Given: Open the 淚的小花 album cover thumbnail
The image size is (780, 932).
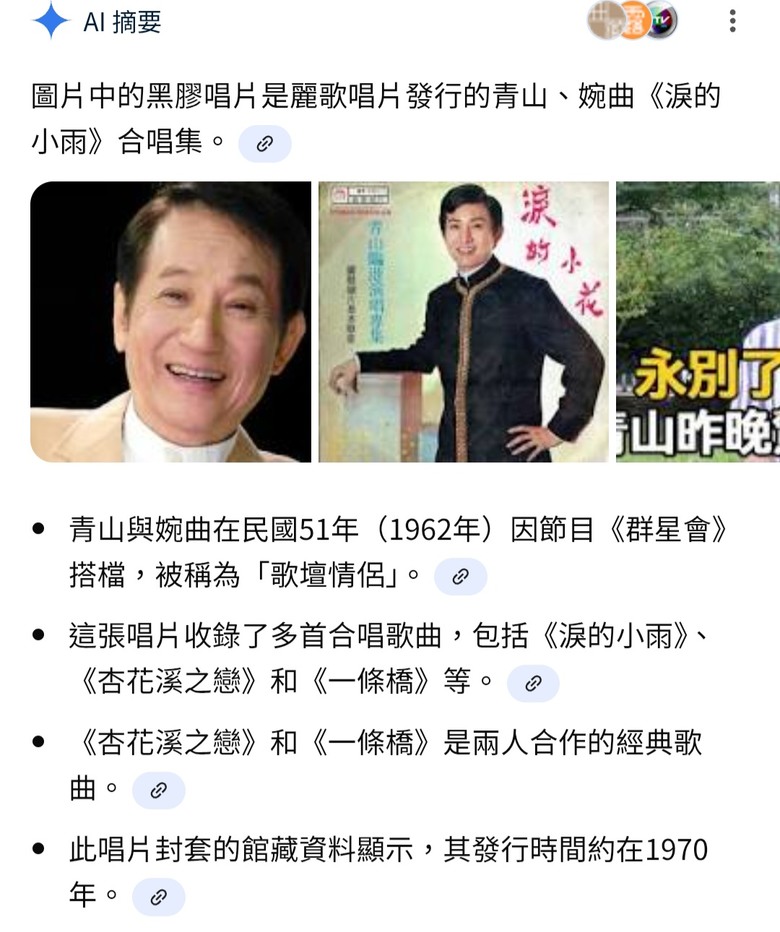Looking at the screenshot, I should [x=463, y=322].
